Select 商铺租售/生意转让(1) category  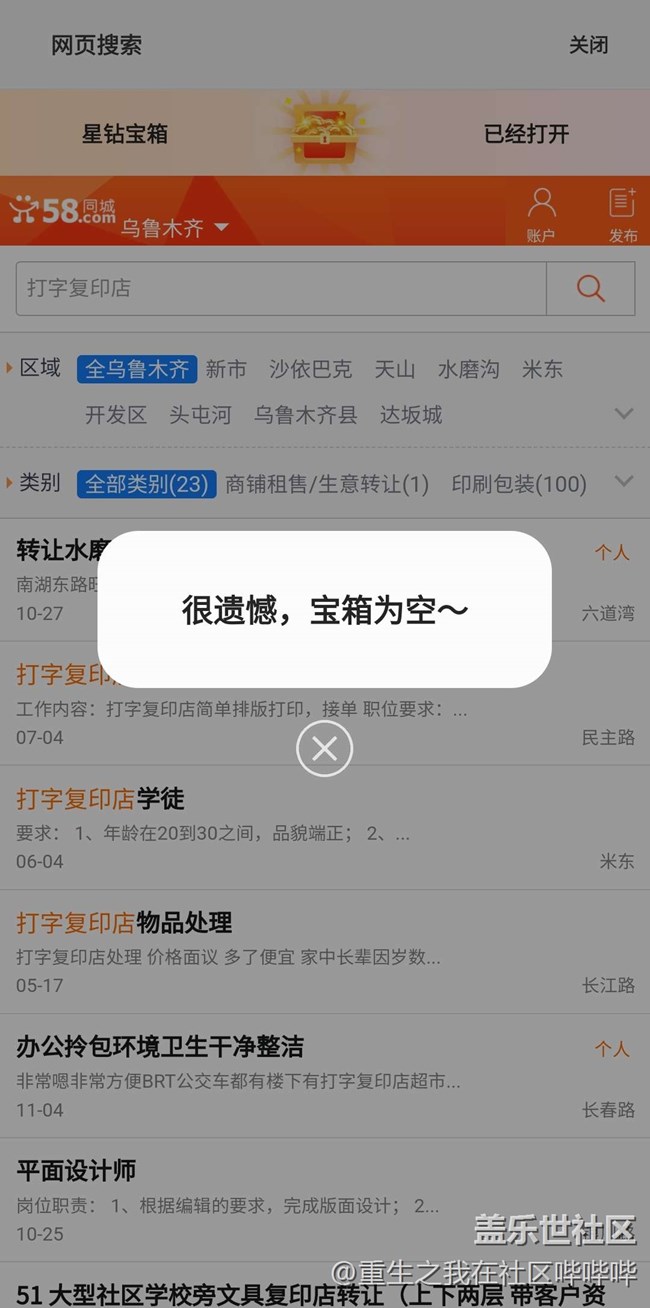[x=327, y=484]
